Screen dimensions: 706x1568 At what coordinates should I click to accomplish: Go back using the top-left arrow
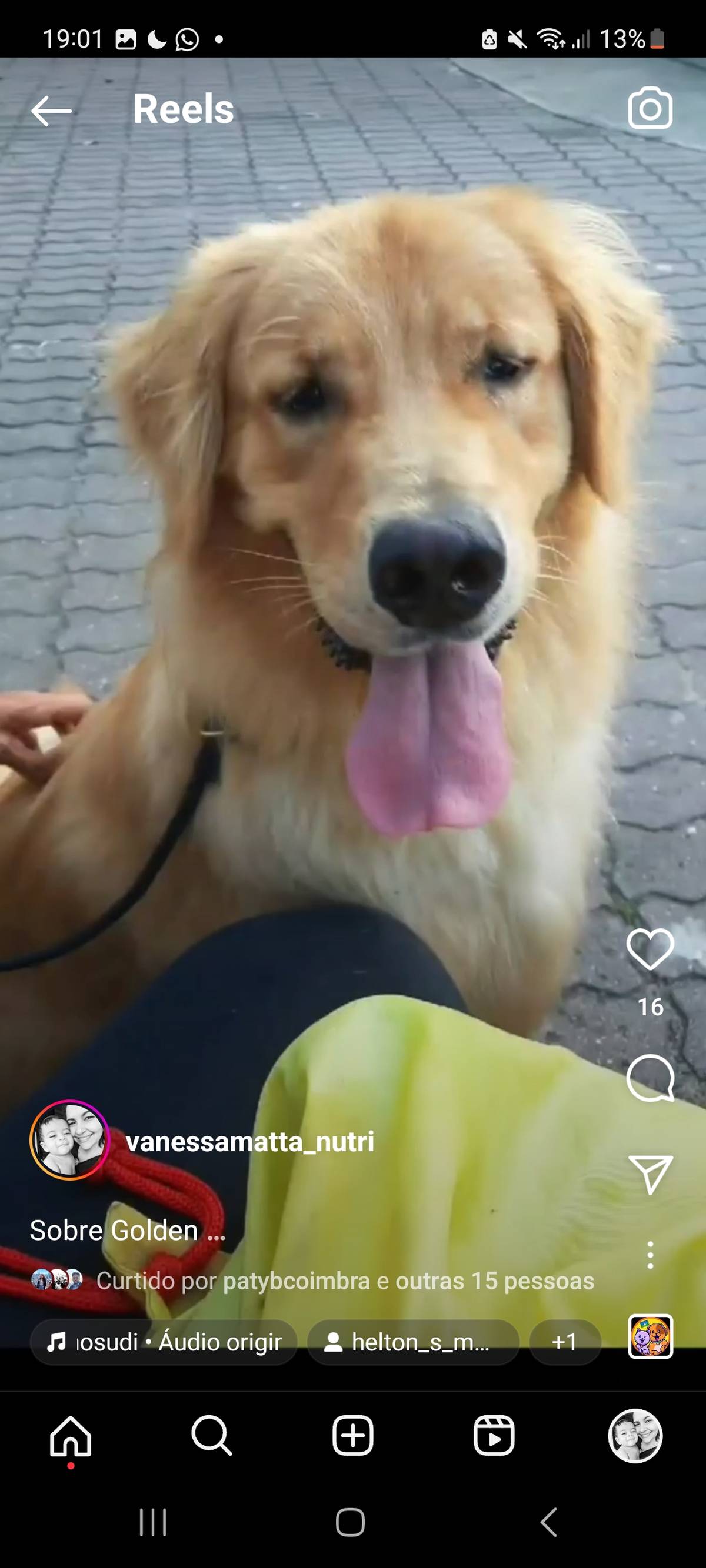51,111
